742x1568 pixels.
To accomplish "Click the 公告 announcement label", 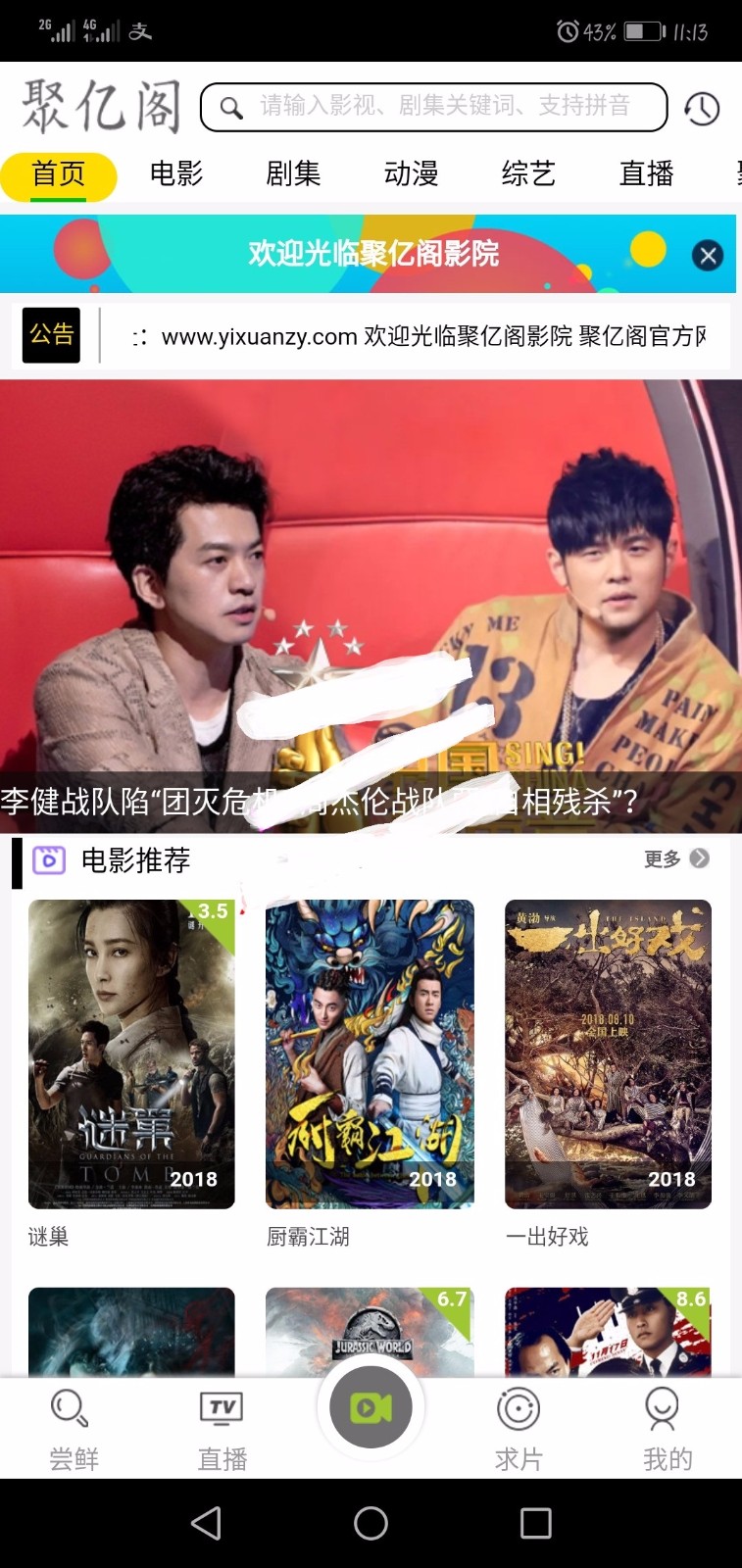I will (50, 335).
